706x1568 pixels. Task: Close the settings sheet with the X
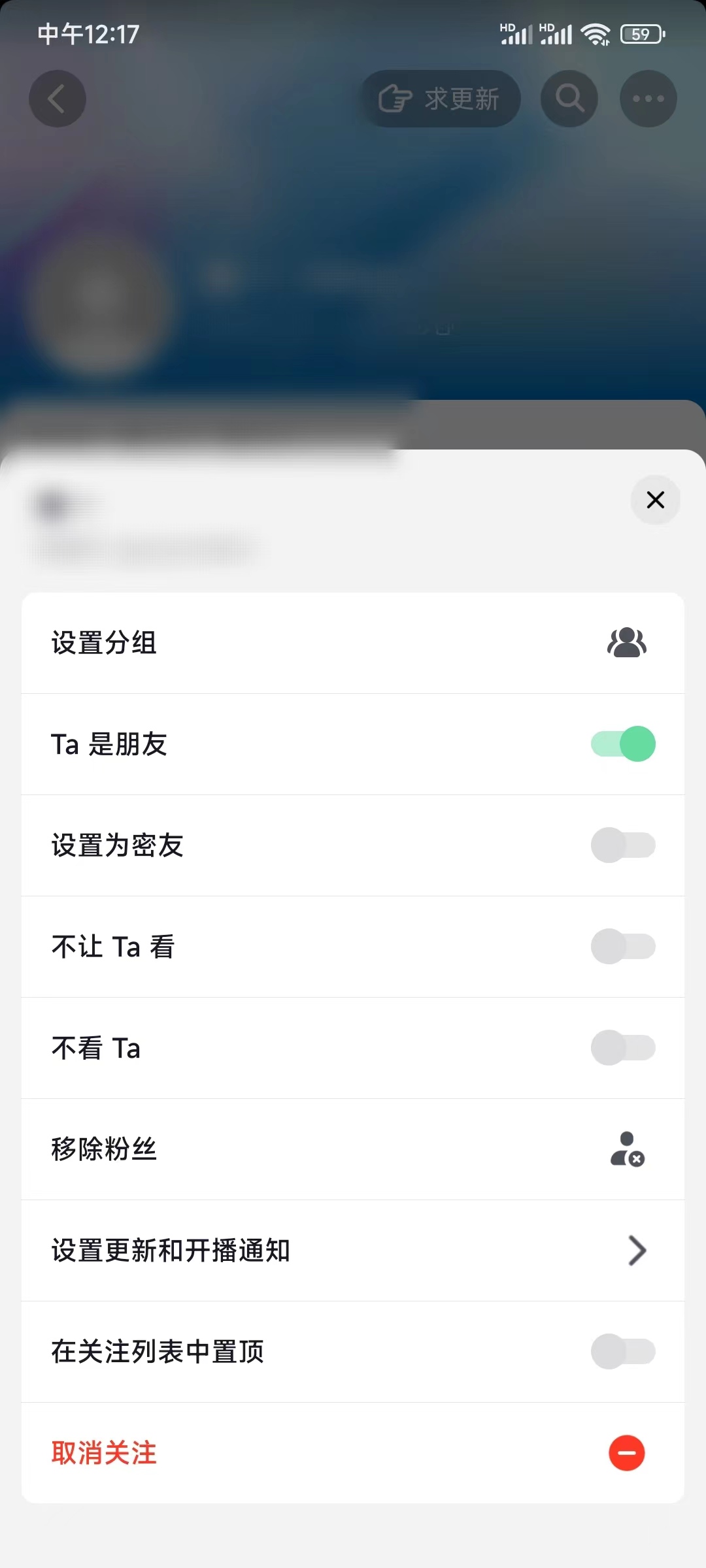[656, 500]
